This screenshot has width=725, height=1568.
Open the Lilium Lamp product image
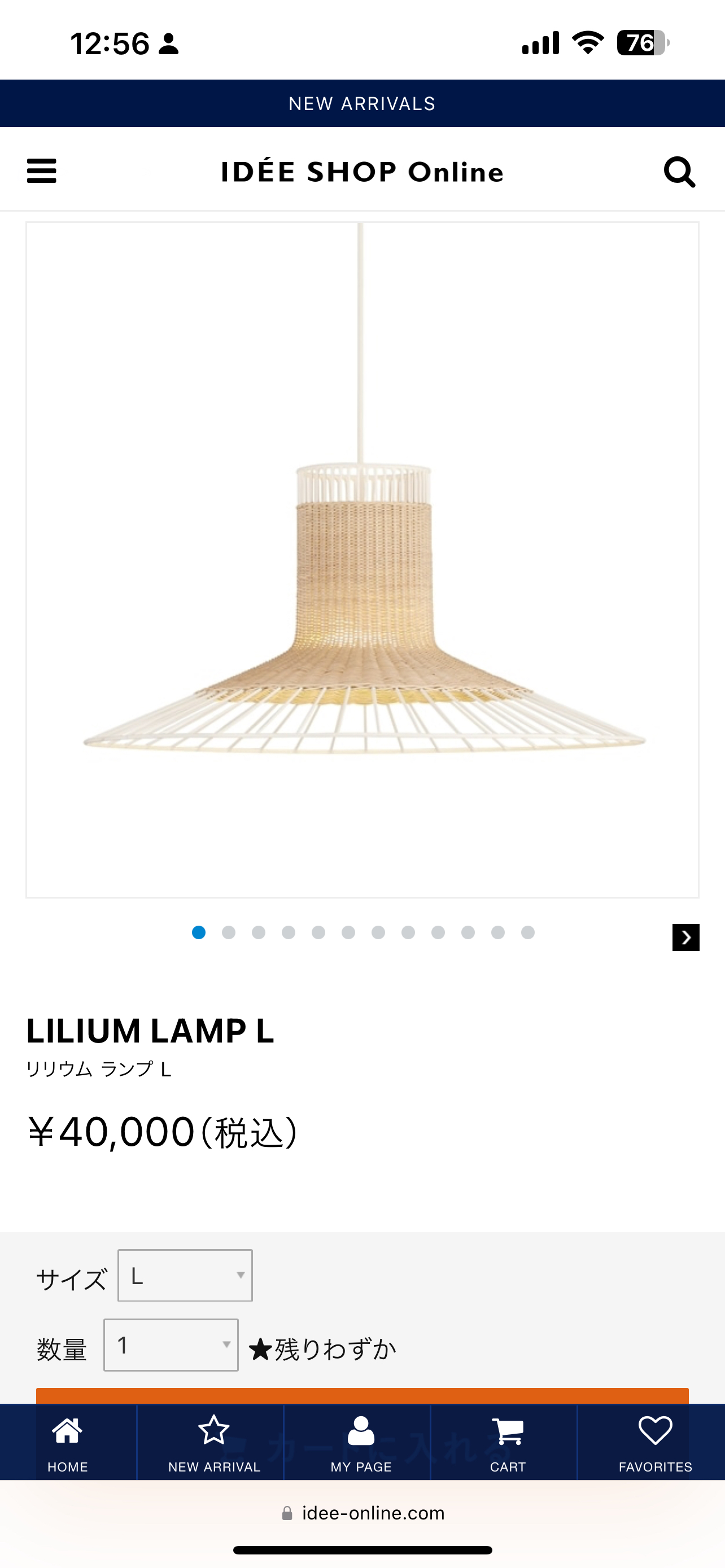[362, 559]
